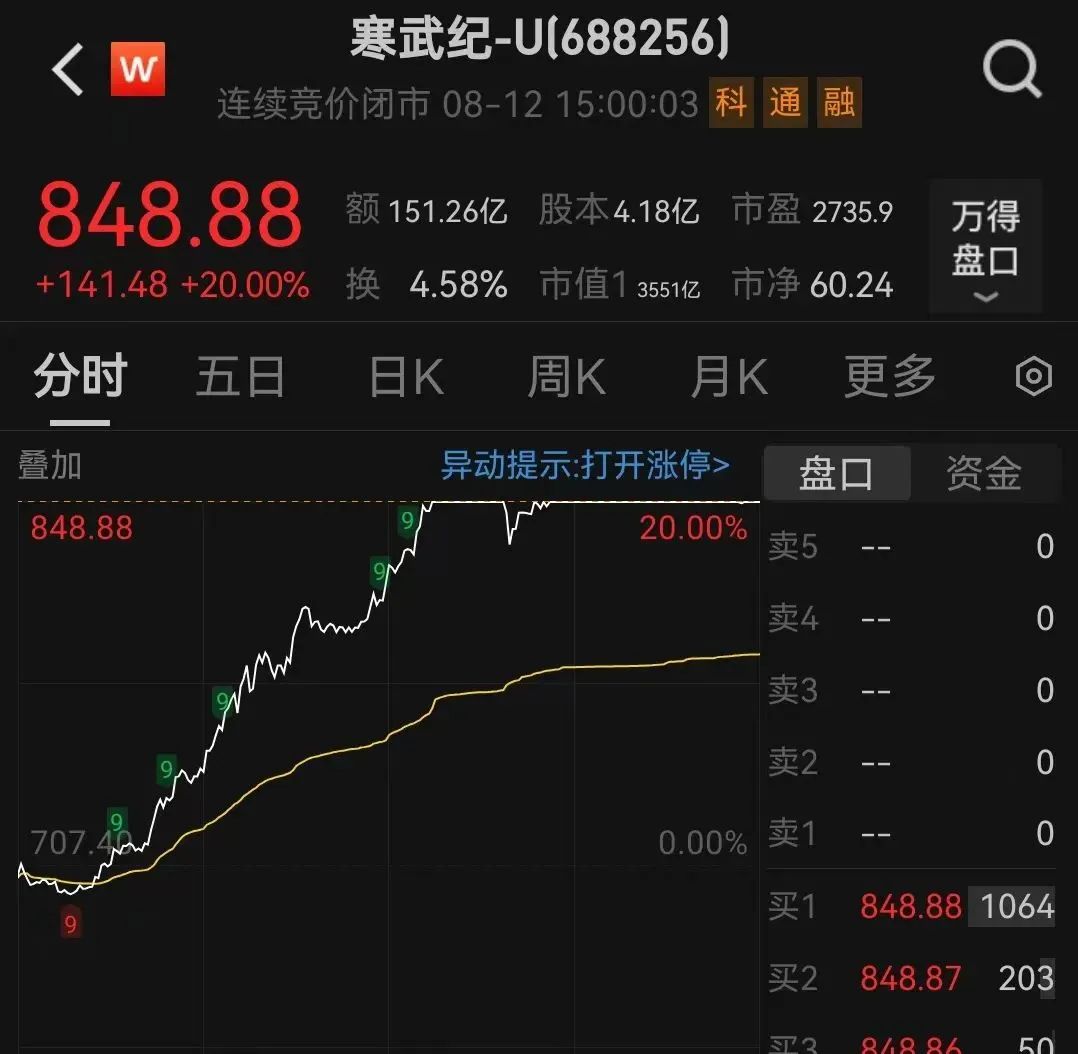The image size is (1078, 1054).
Task: Open the search magnifier icon
Action: [1011, 71]
